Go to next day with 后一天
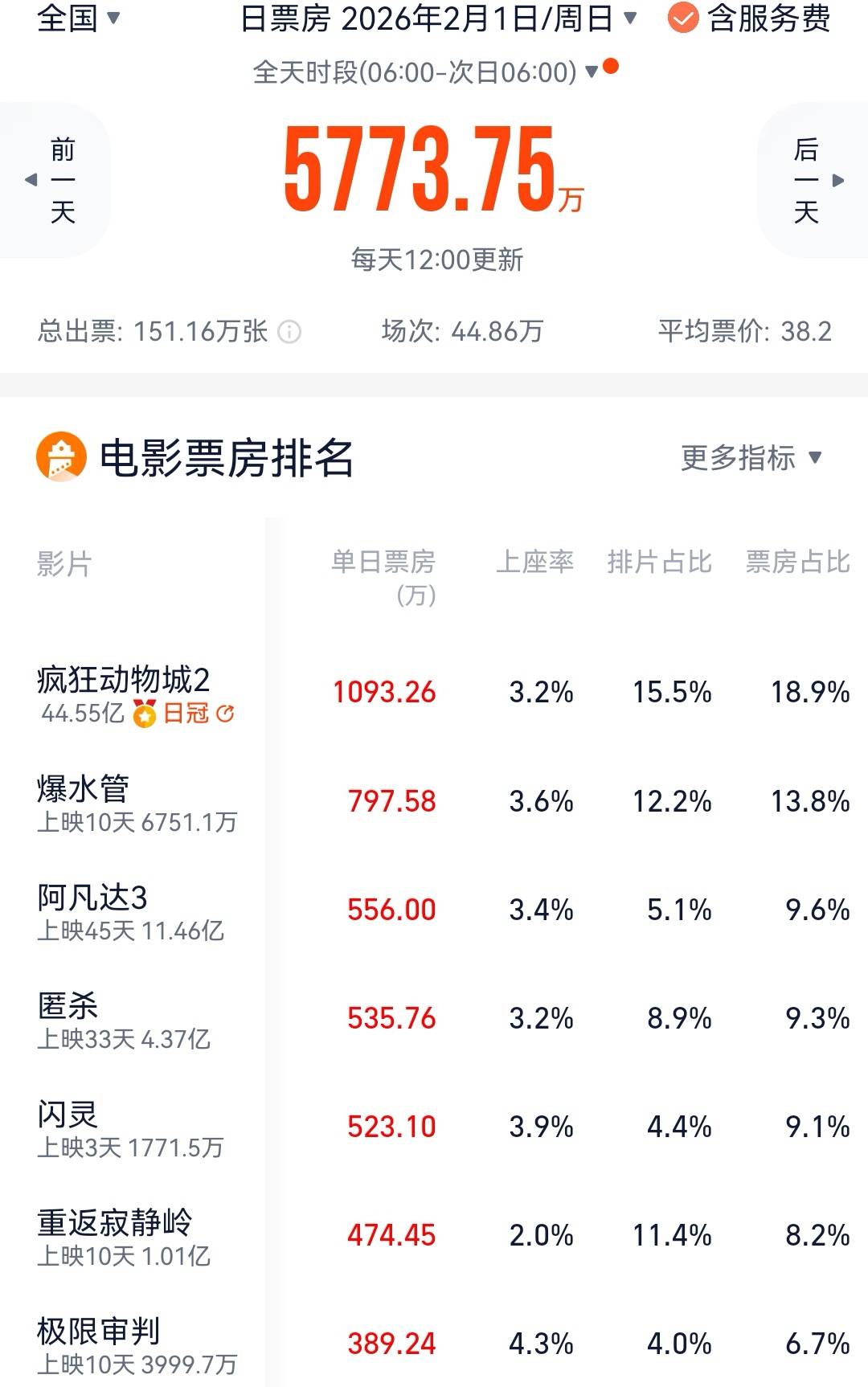The height and width of the screenshot is (1387, 868). click(x=813, y=180)
